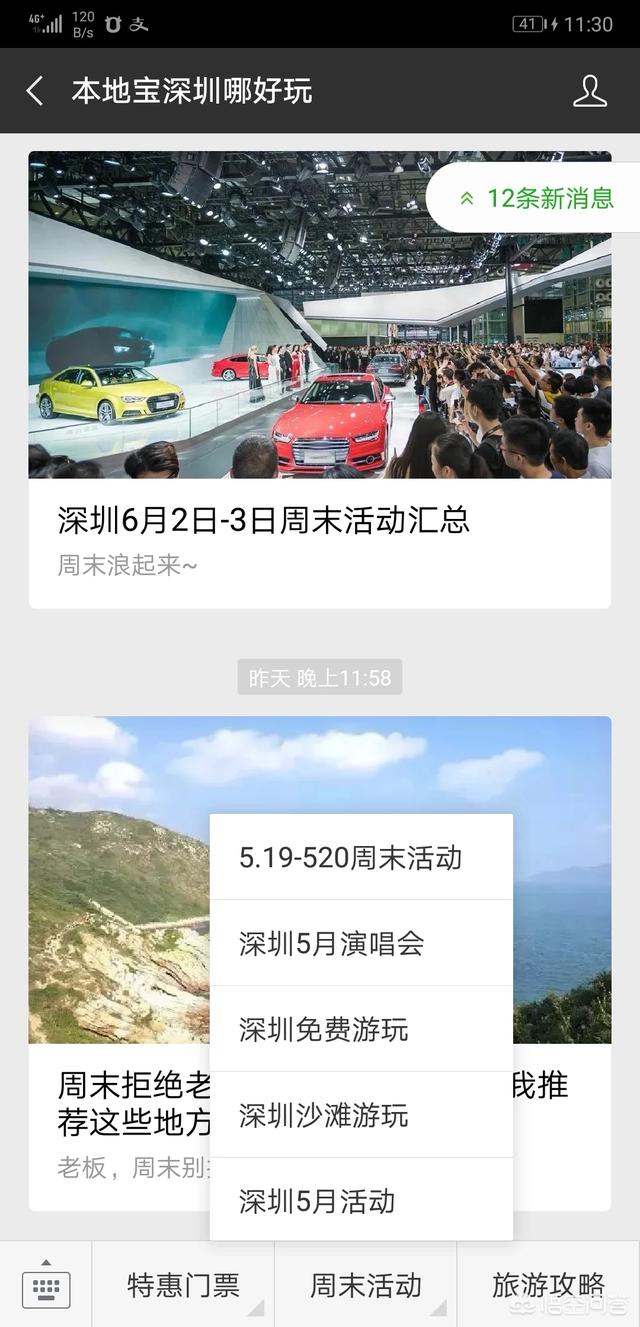Viewport: 640px width, 1327px height.
Task: Jump to 12条新消息
Action: point(536,198)
